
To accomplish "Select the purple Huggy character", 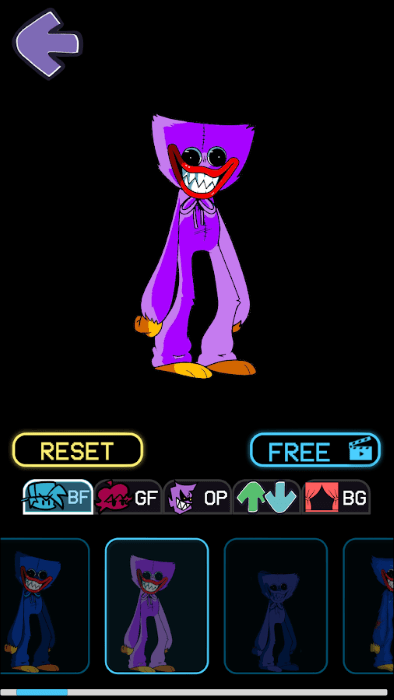I will coord(157,606).
